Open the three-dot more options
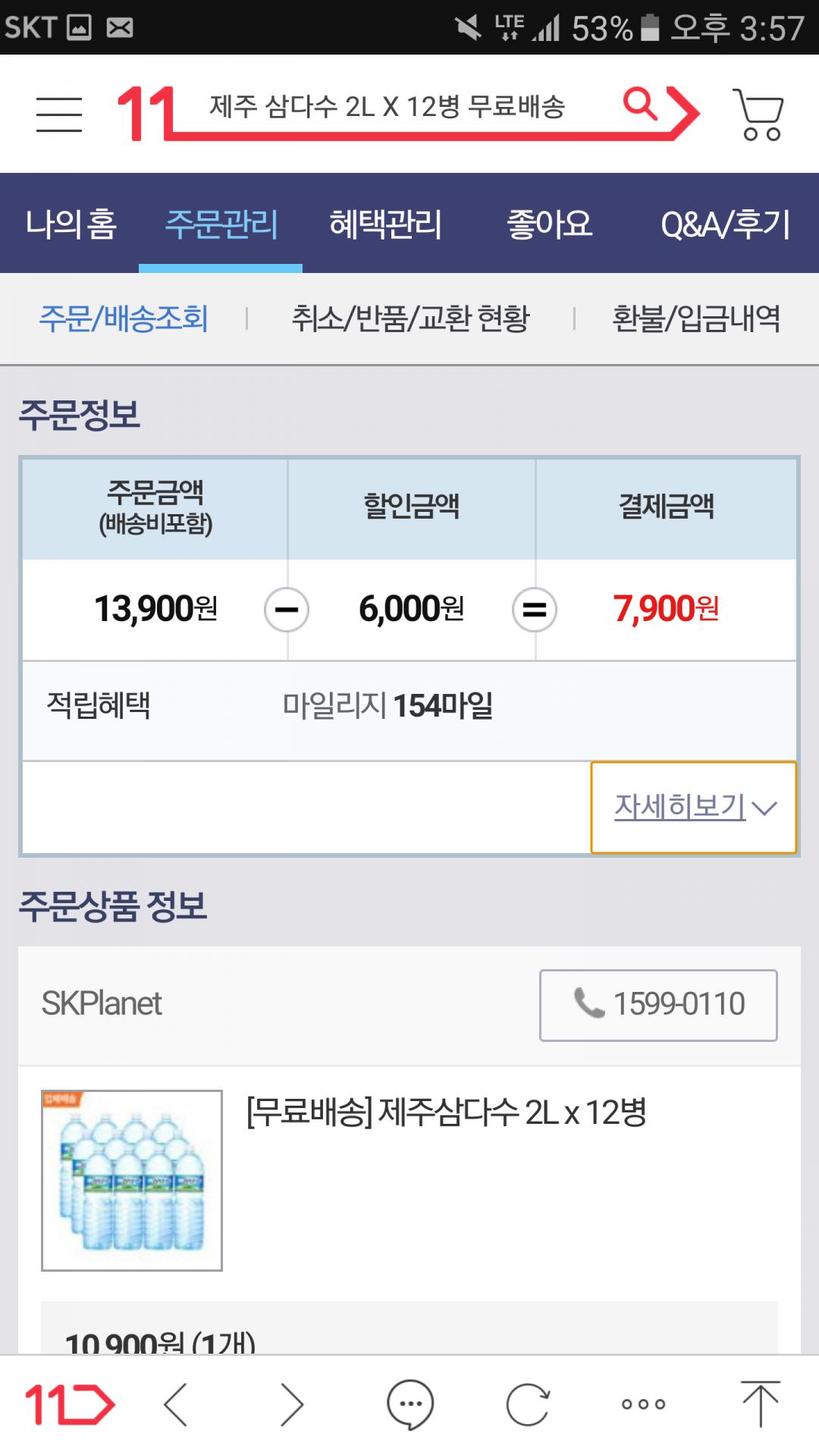Screen dimensions: 819x1456 point(643,1404)
